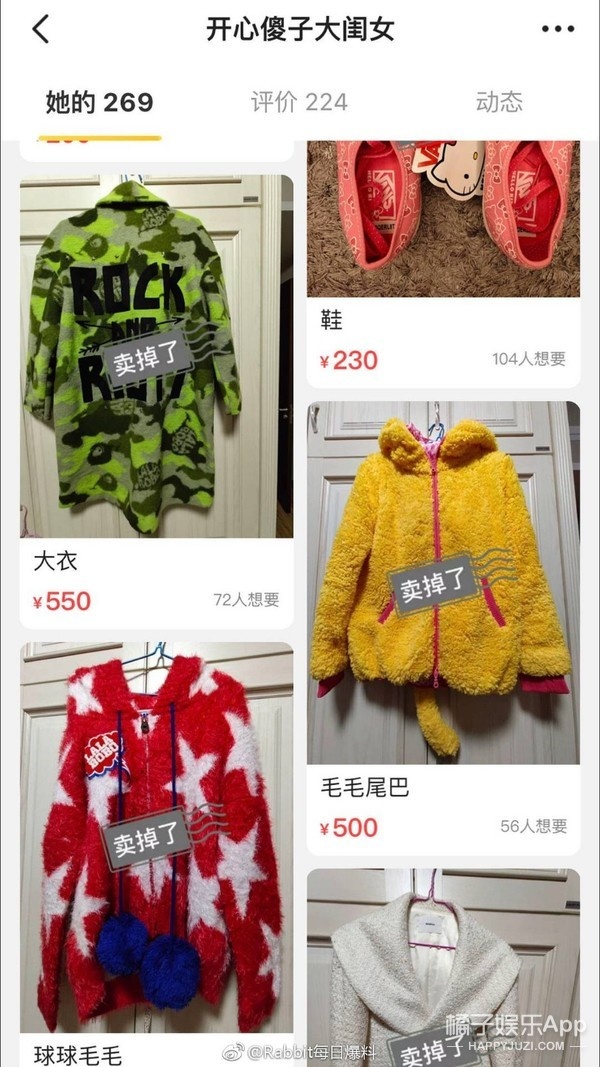Switch to the 评价 224 tab
Viewport: 600px width, 1067px height.
[x=299, y=102]
